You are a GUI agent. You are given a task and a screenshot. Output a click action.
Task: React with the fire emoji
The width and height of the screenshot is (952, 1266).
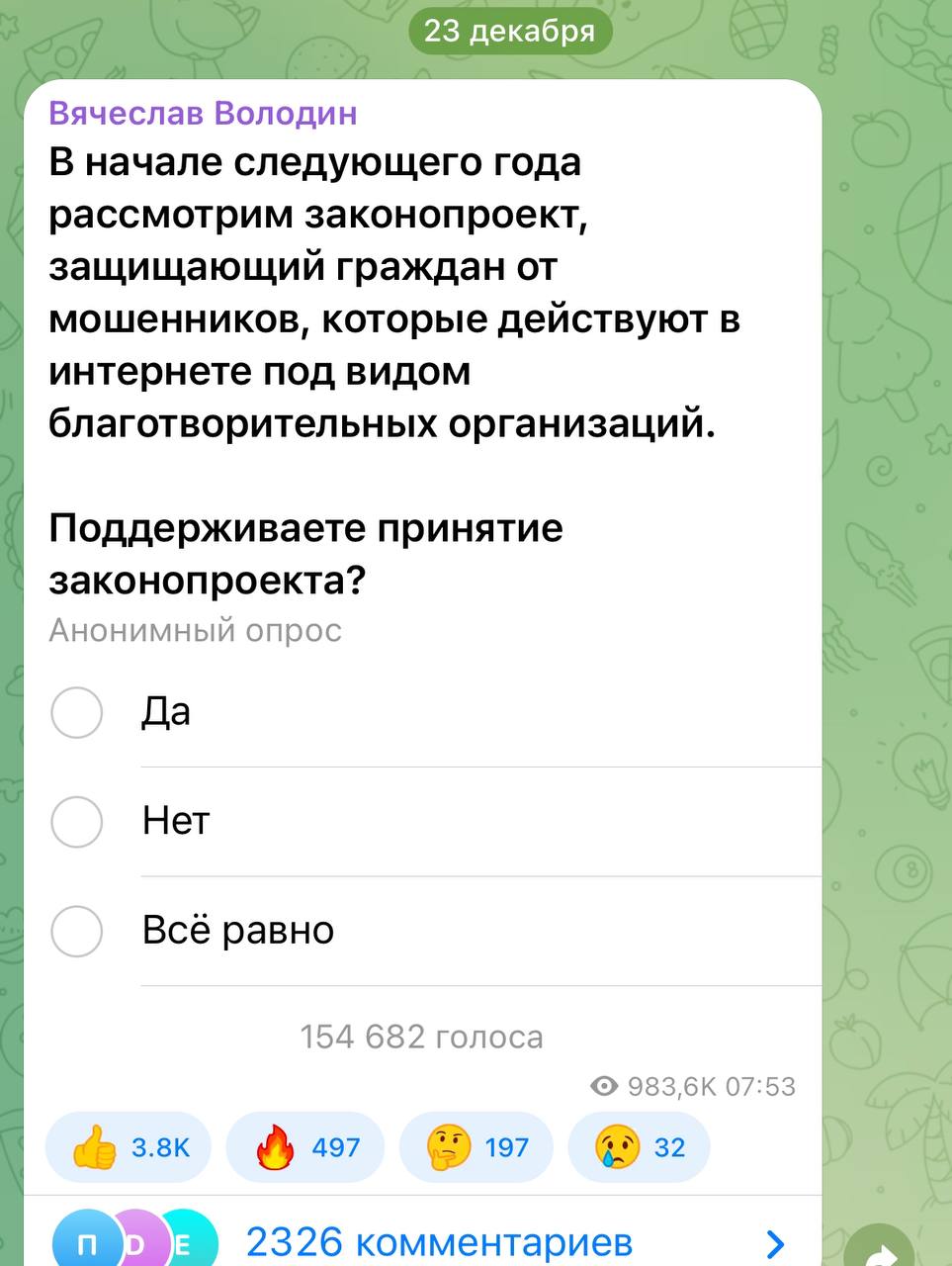click(x=303, y=1147)
